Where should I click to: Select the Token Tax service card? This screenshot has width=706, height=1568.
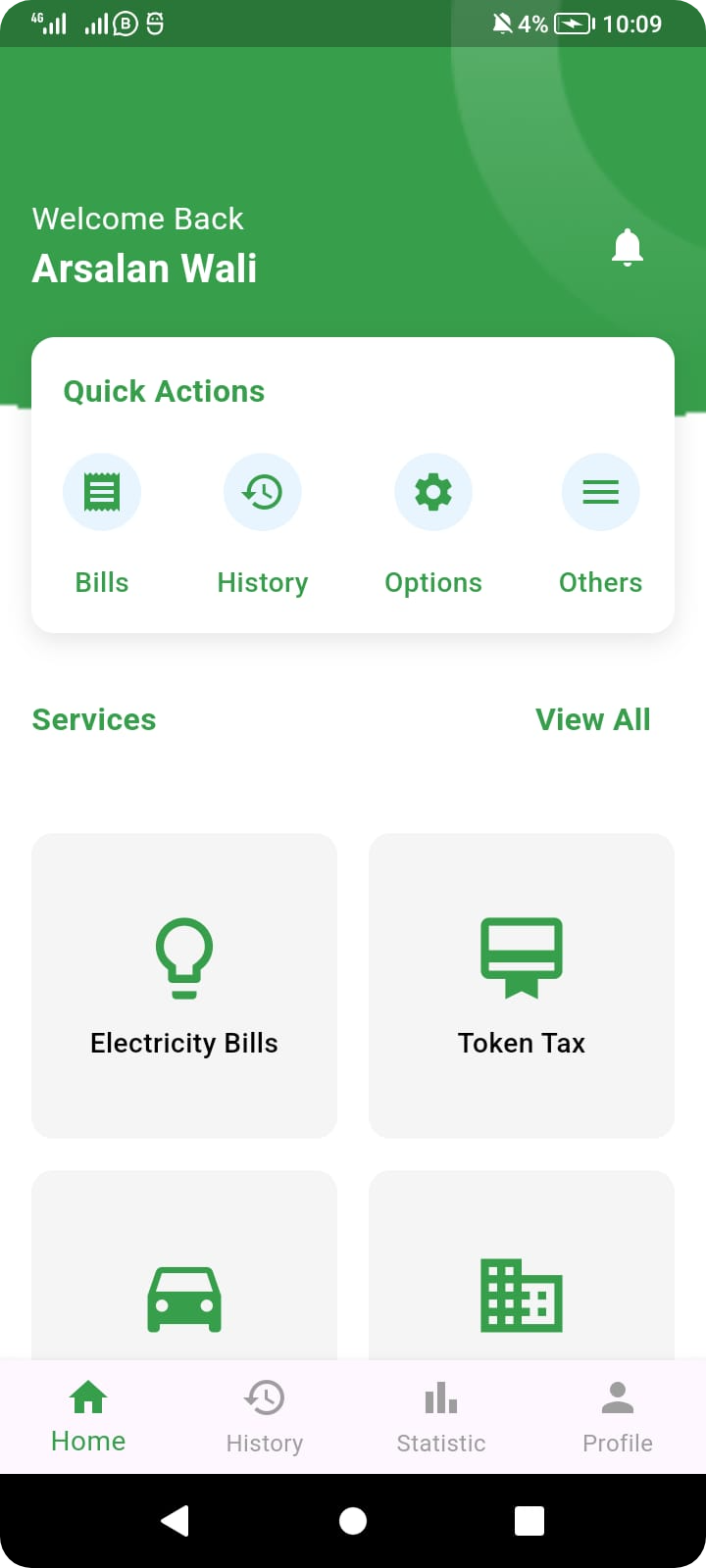coord(522,985)
